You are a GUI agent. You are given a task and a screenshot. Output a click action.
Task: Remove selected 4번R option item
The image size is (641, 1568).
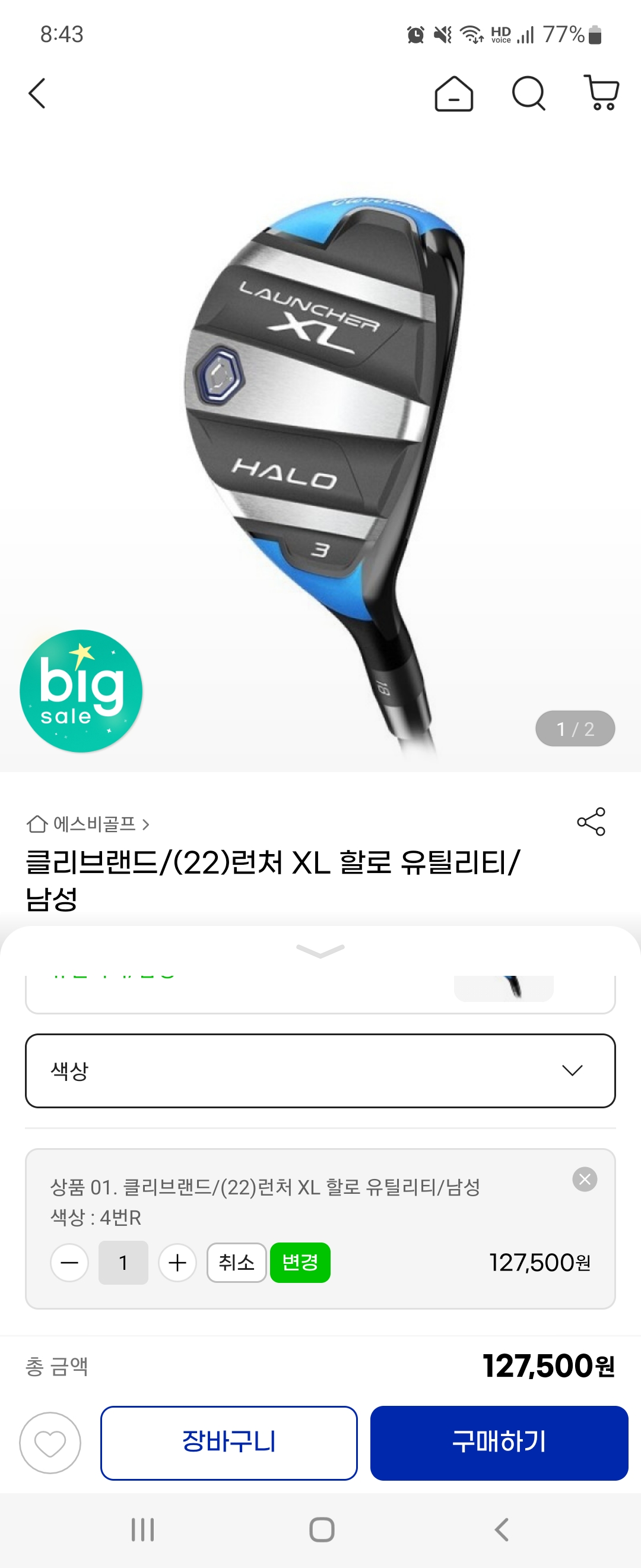coord(585,1179)
